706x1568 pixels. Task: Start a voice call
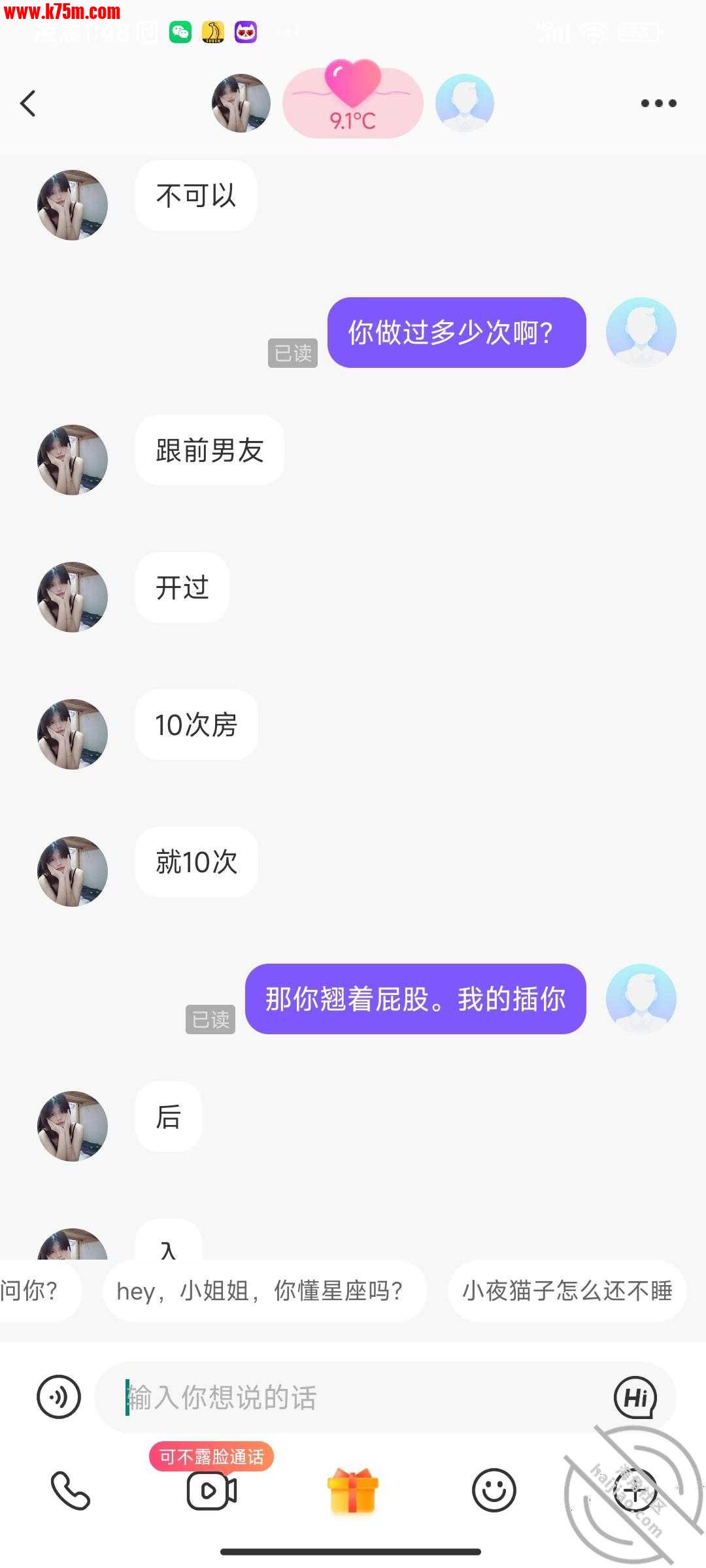71,1491
